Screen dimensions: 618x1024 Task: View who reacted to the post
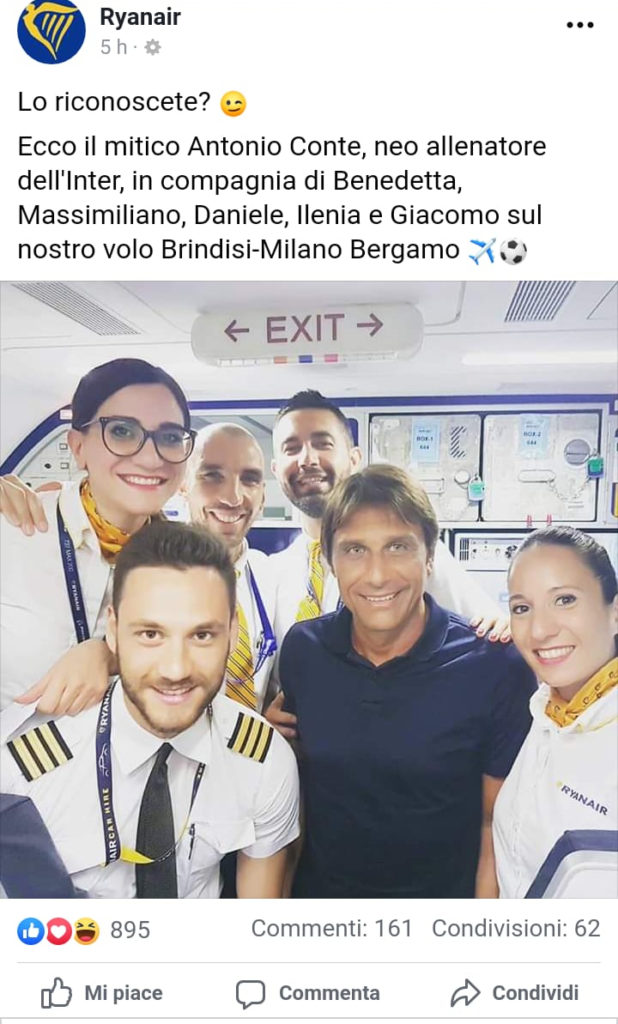click(84, 930)
